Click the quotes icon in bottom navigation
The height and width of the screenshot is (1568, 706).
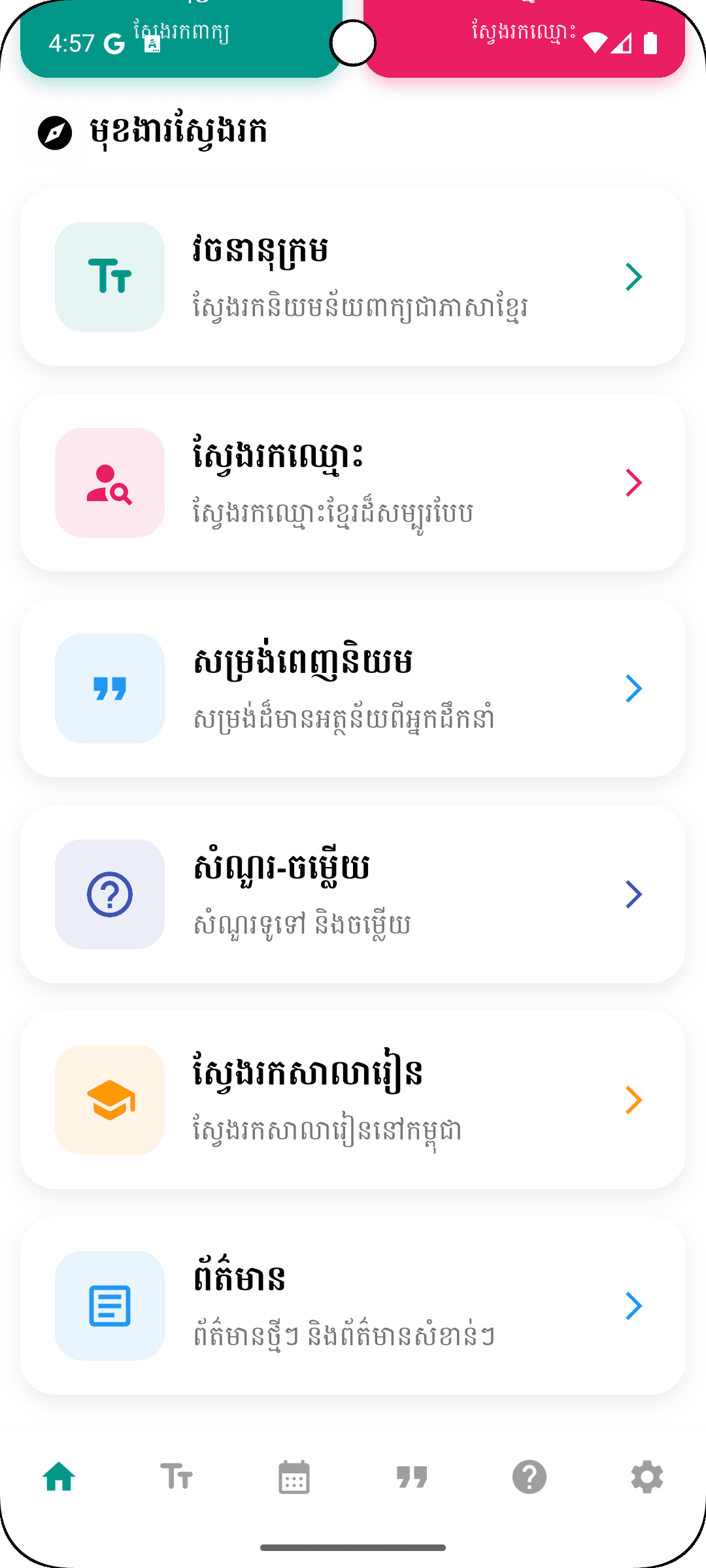pyautogui.click(x=411, y=1477)
